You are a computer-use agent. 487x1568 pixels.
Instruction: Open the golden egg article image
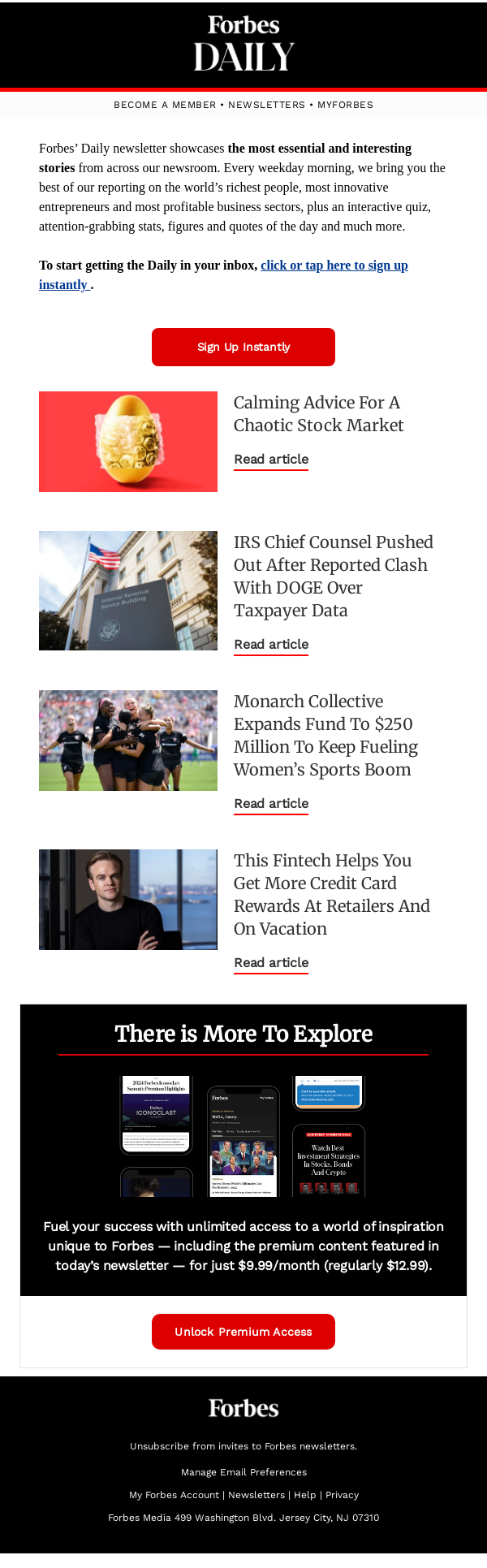tap(128, 442)
